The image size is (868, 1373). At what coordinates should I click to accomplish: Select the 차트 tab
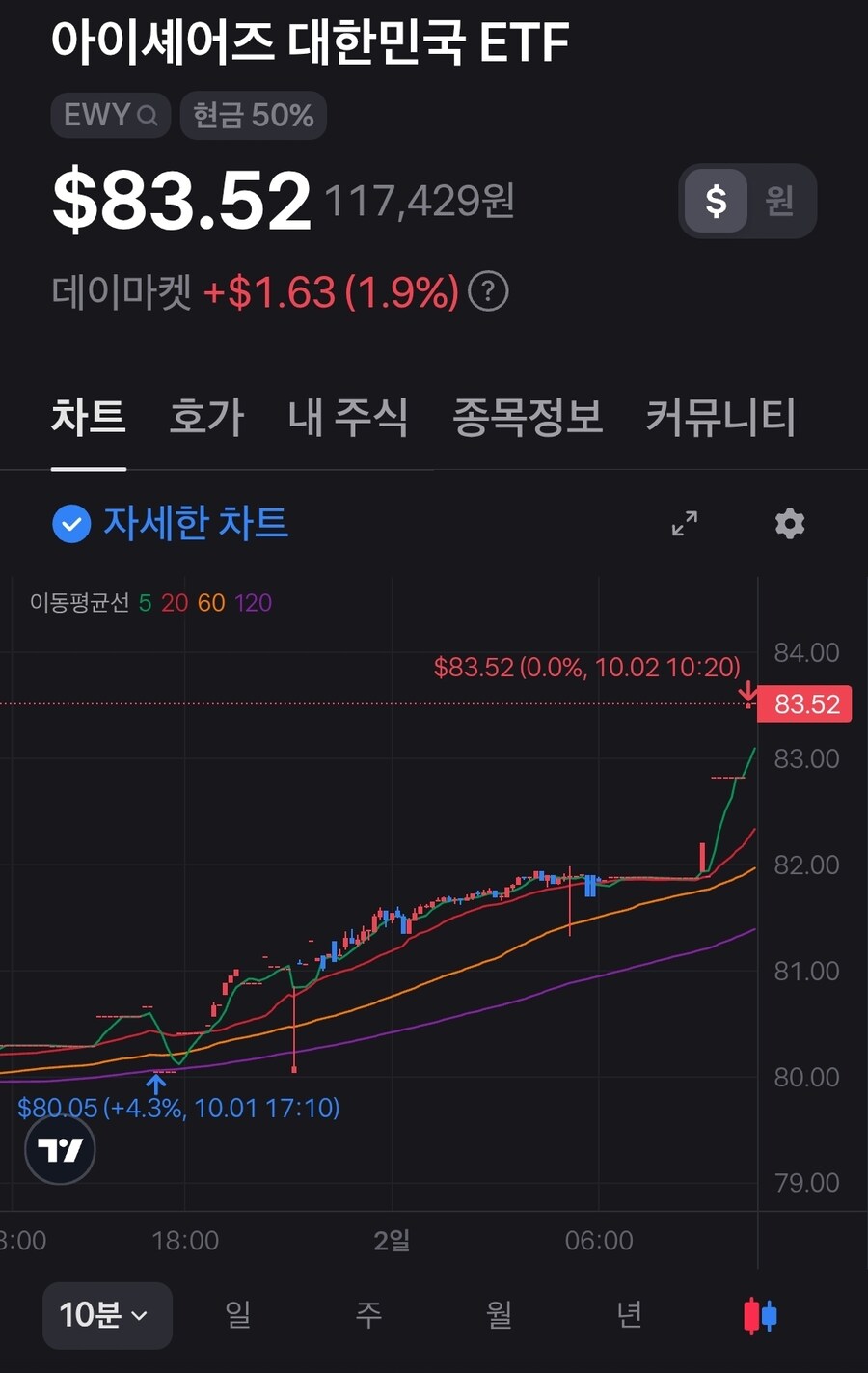tap(88, 418)
